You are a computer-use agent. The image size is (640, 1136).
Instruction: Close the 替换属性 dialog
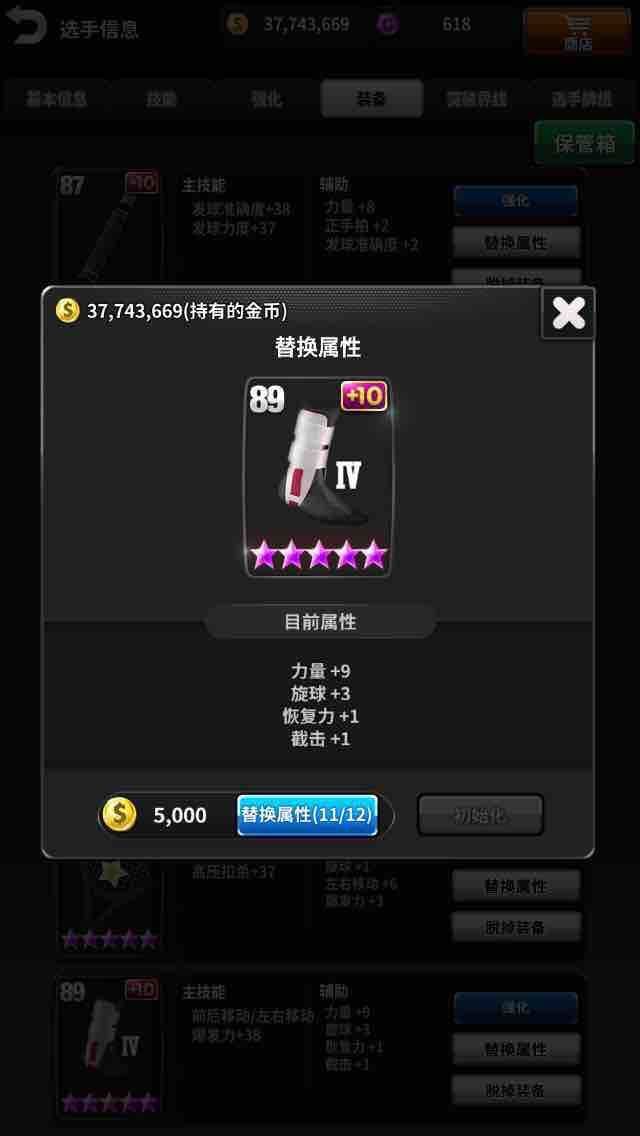[x=568, y=313]
